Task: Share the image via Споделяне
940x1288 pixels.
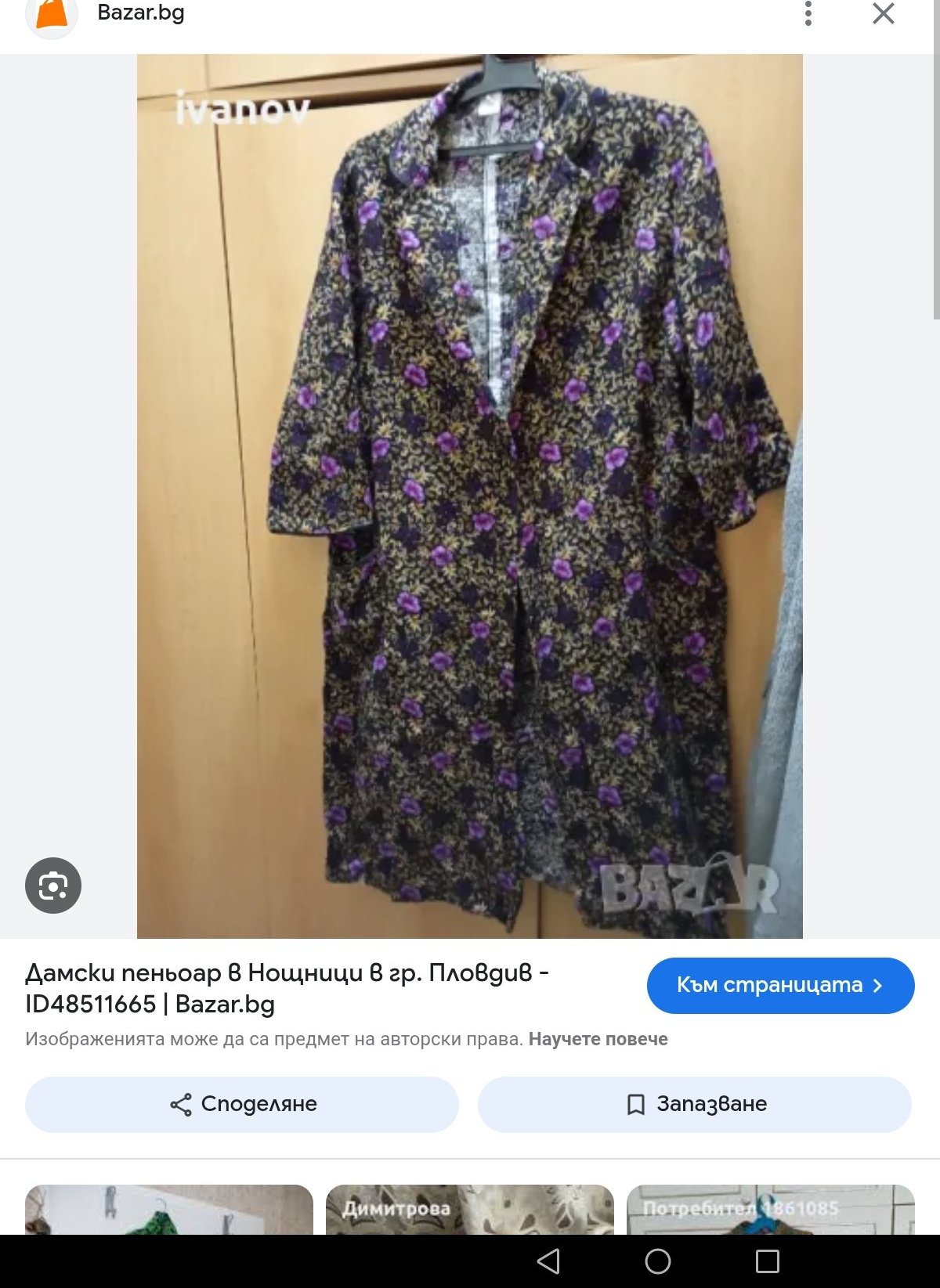Action: tap(242, 1104)
